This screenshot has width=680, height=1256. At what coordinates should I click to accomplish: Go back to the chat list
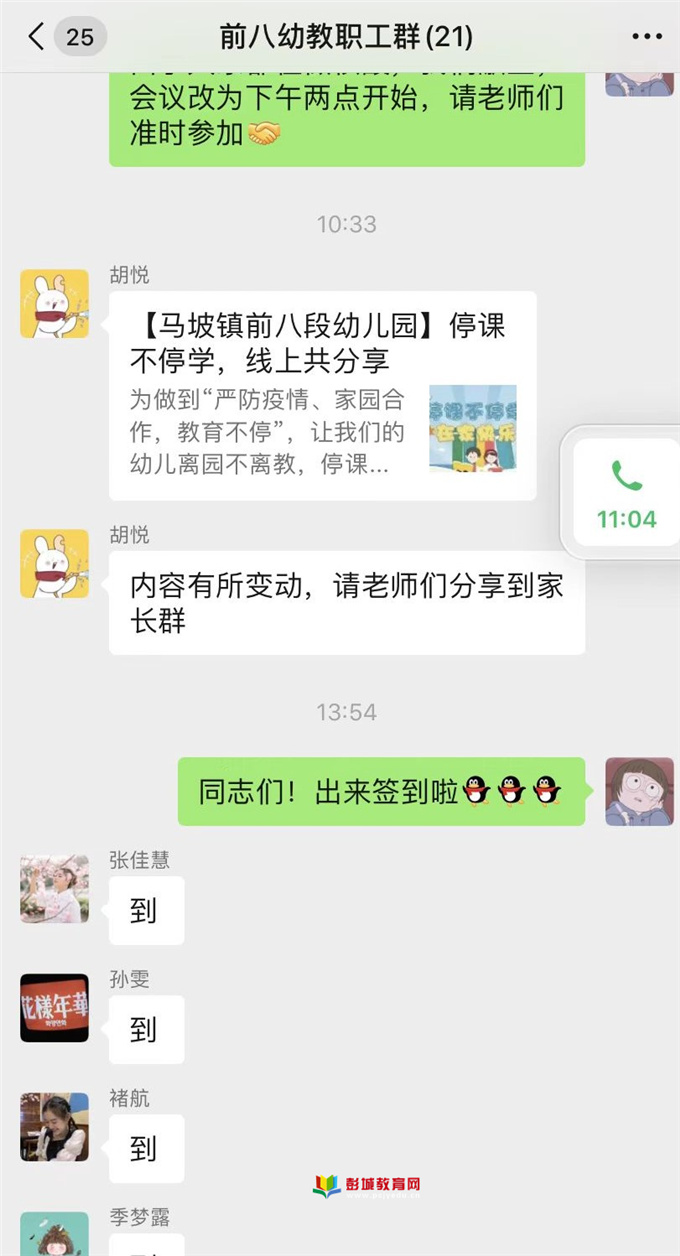click(38, 37)
